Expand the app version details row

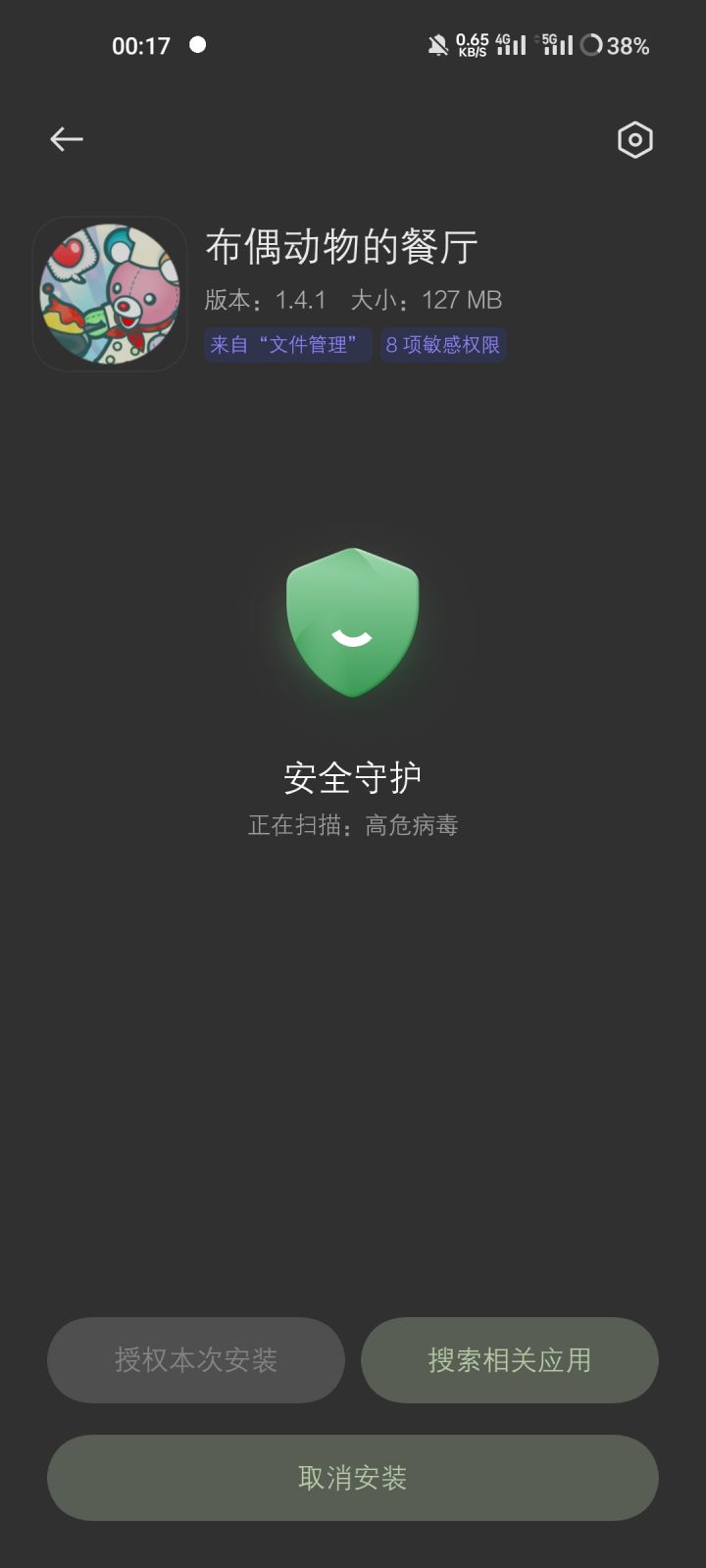tap(353, 300)
